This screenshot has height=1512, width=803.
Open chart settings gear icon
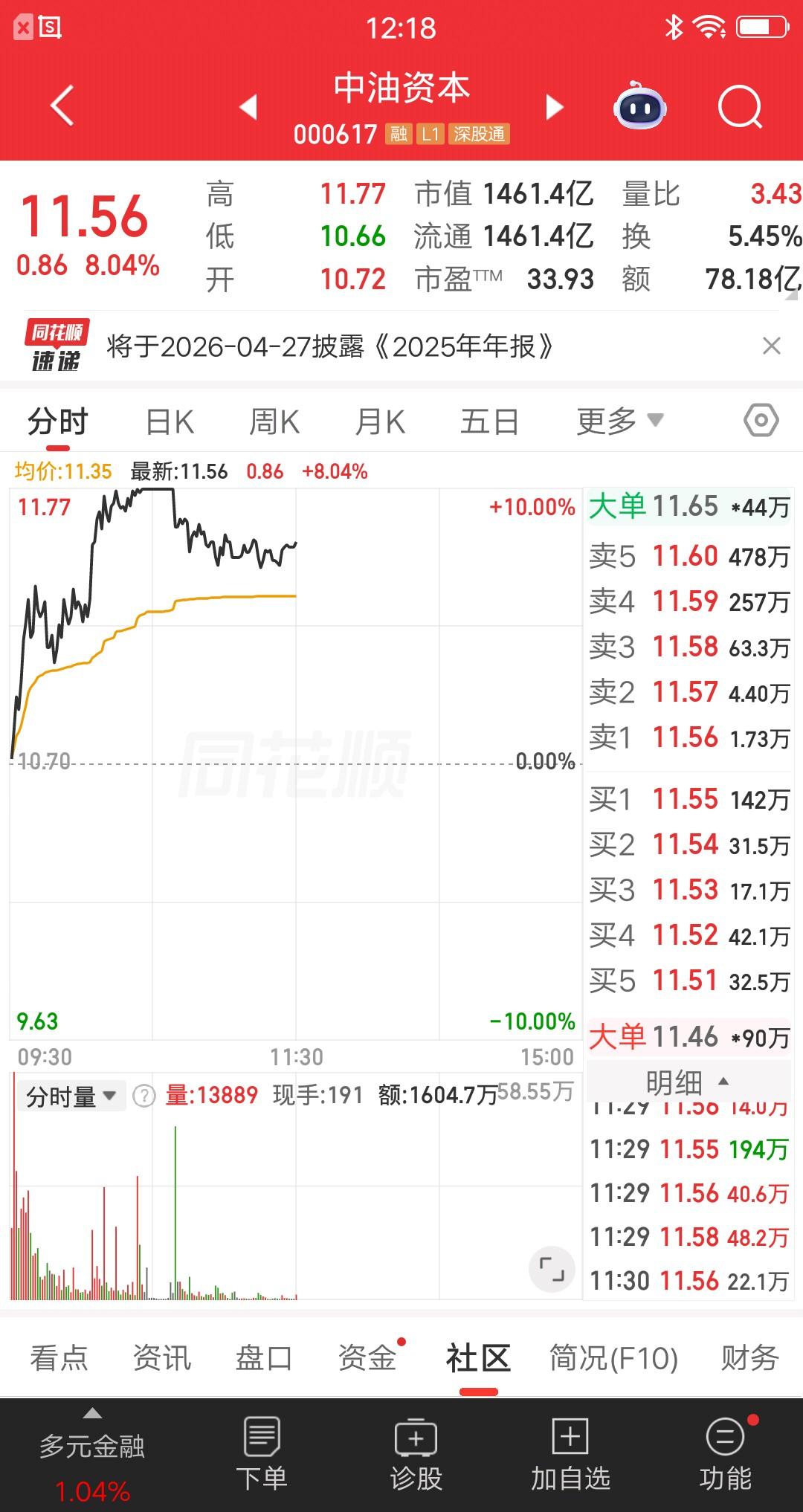(x=758, y=420)
